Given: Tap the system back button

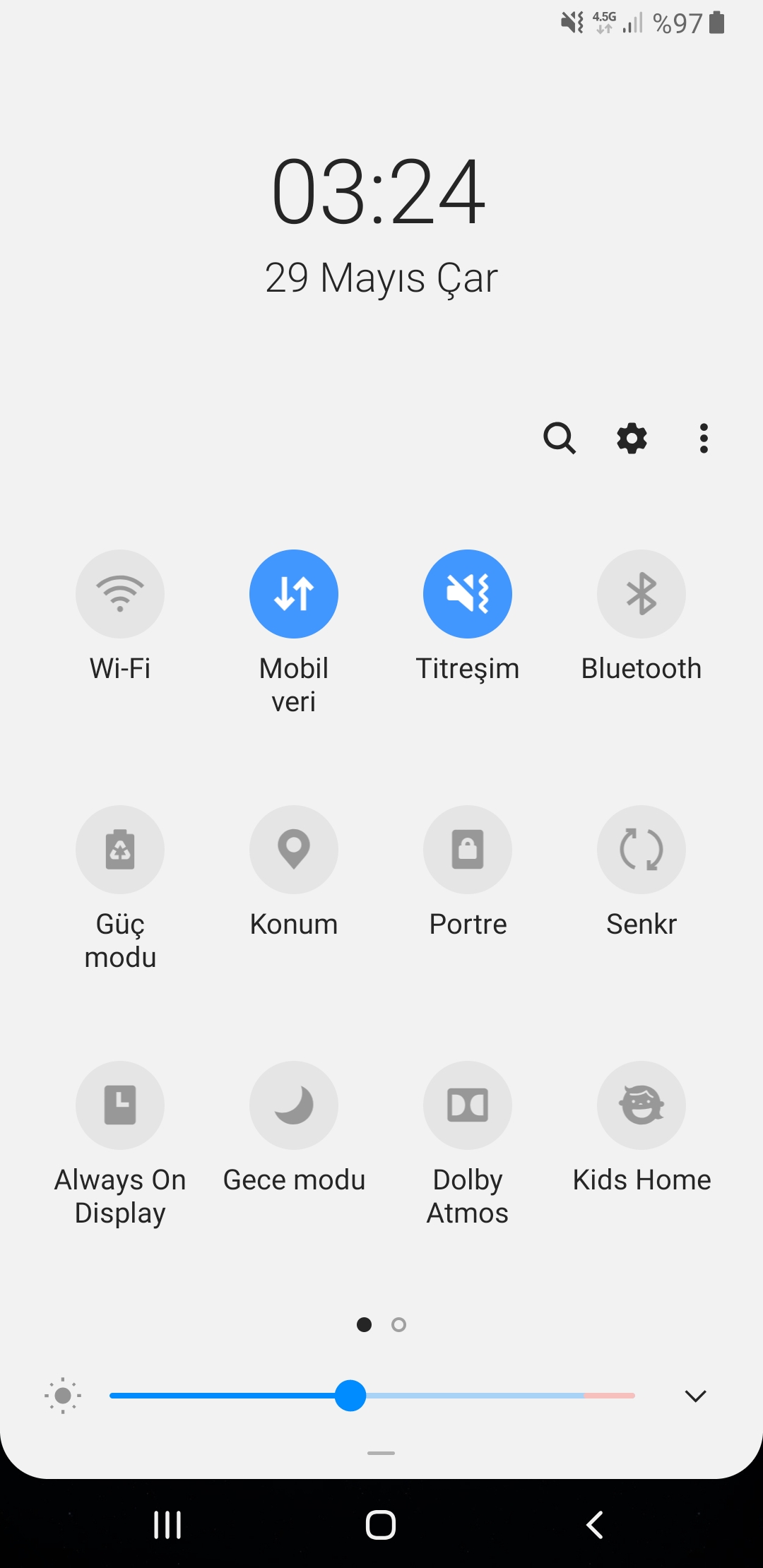Looking at the screenshot, I should point(595,1524).
